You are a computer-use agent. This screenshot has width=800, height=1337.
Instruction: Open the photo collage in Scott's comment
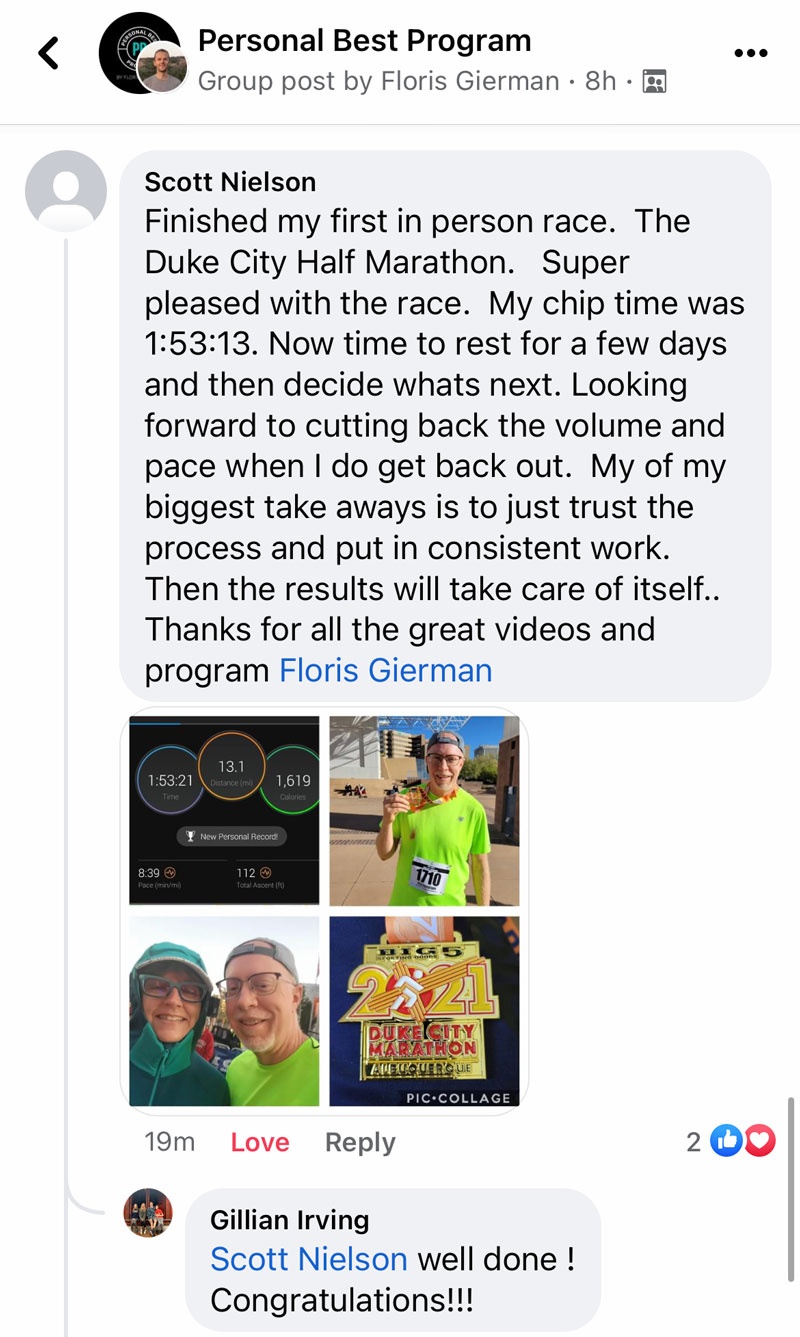pyautogui.click(x=324, y=910)
